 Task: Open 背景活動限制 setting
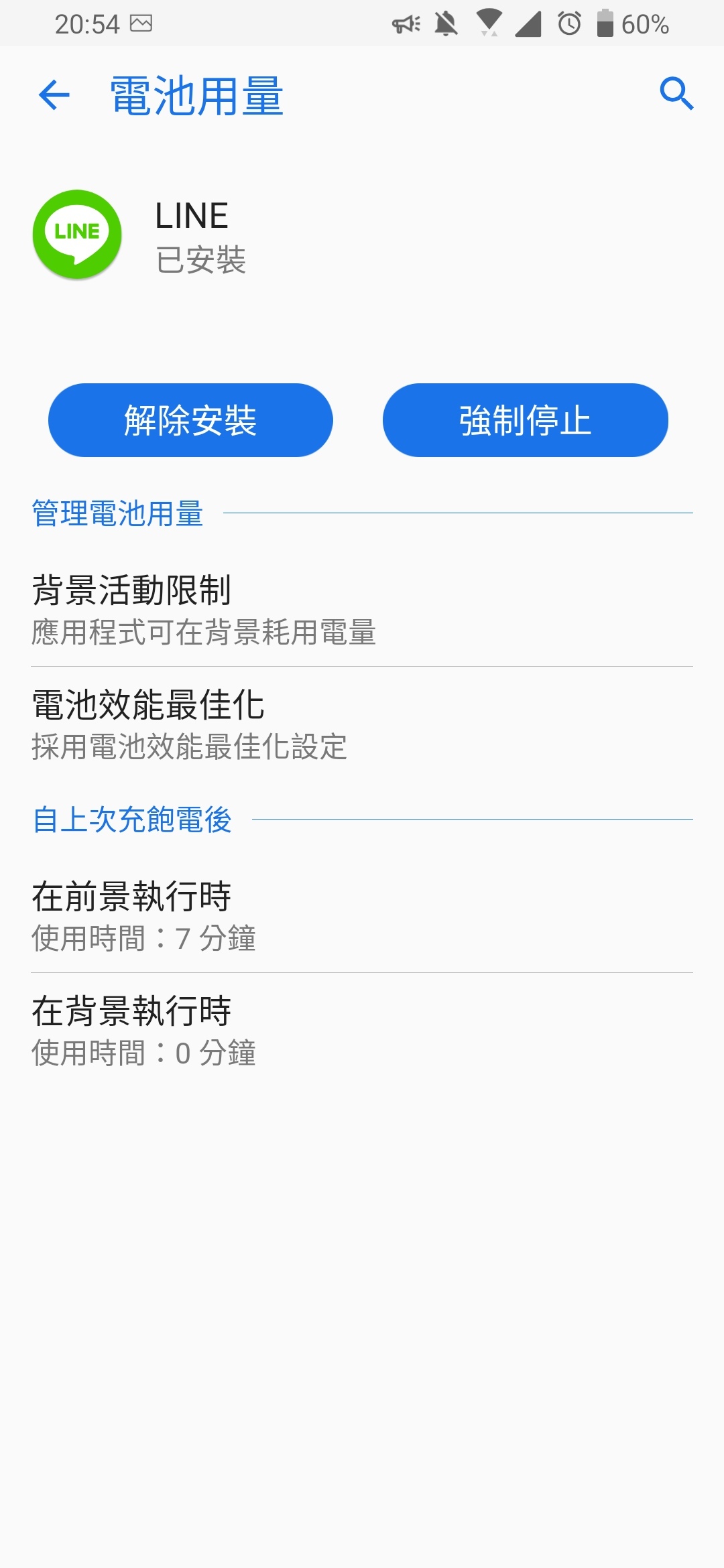[x=362, y=609]
